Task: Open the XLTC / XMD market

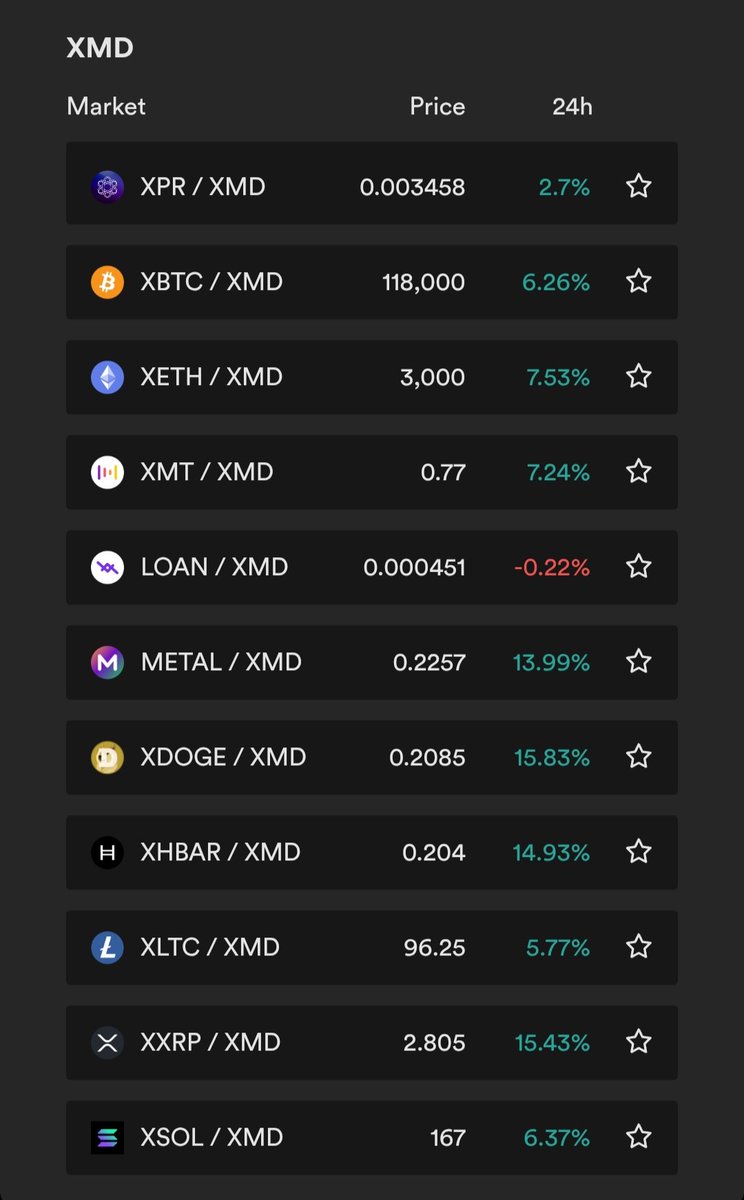Action: click(372, 947)
